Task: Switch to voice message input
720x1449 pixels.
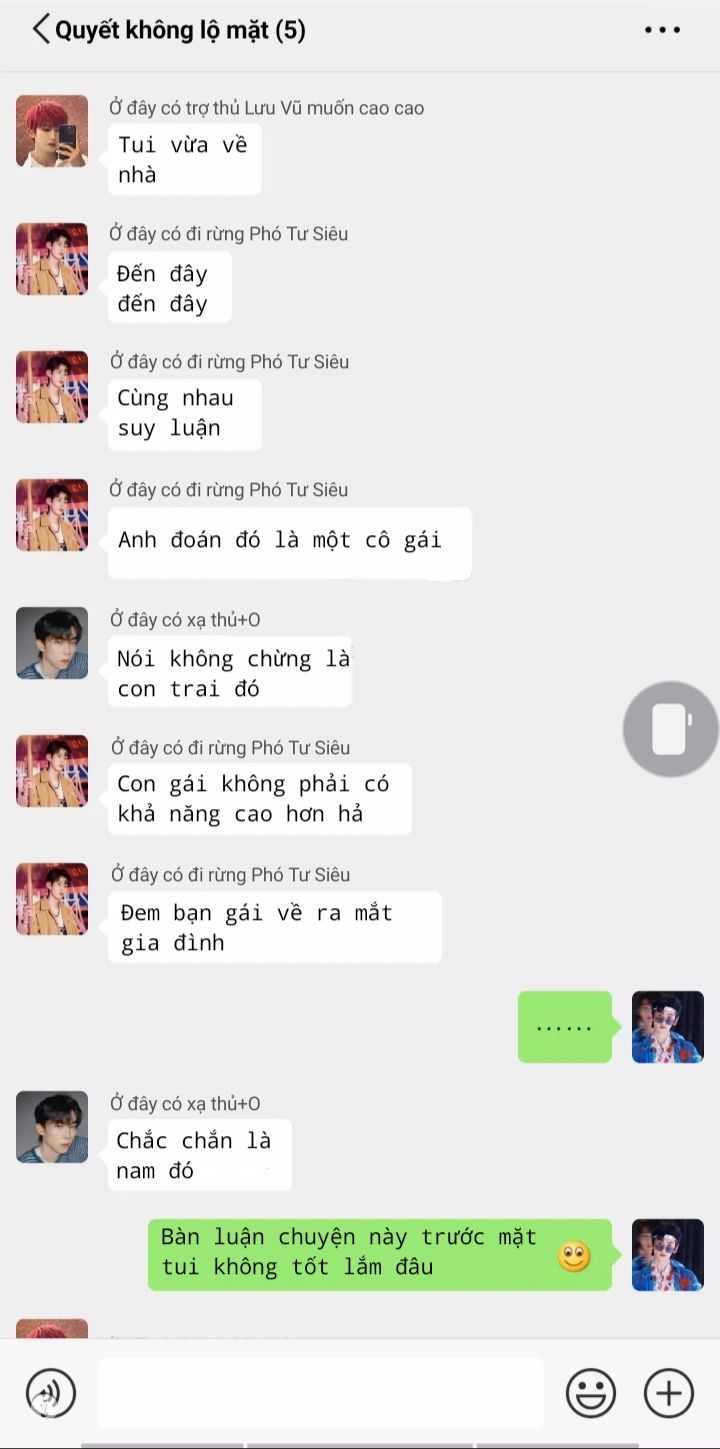Action: click(x=50, y=1392)
